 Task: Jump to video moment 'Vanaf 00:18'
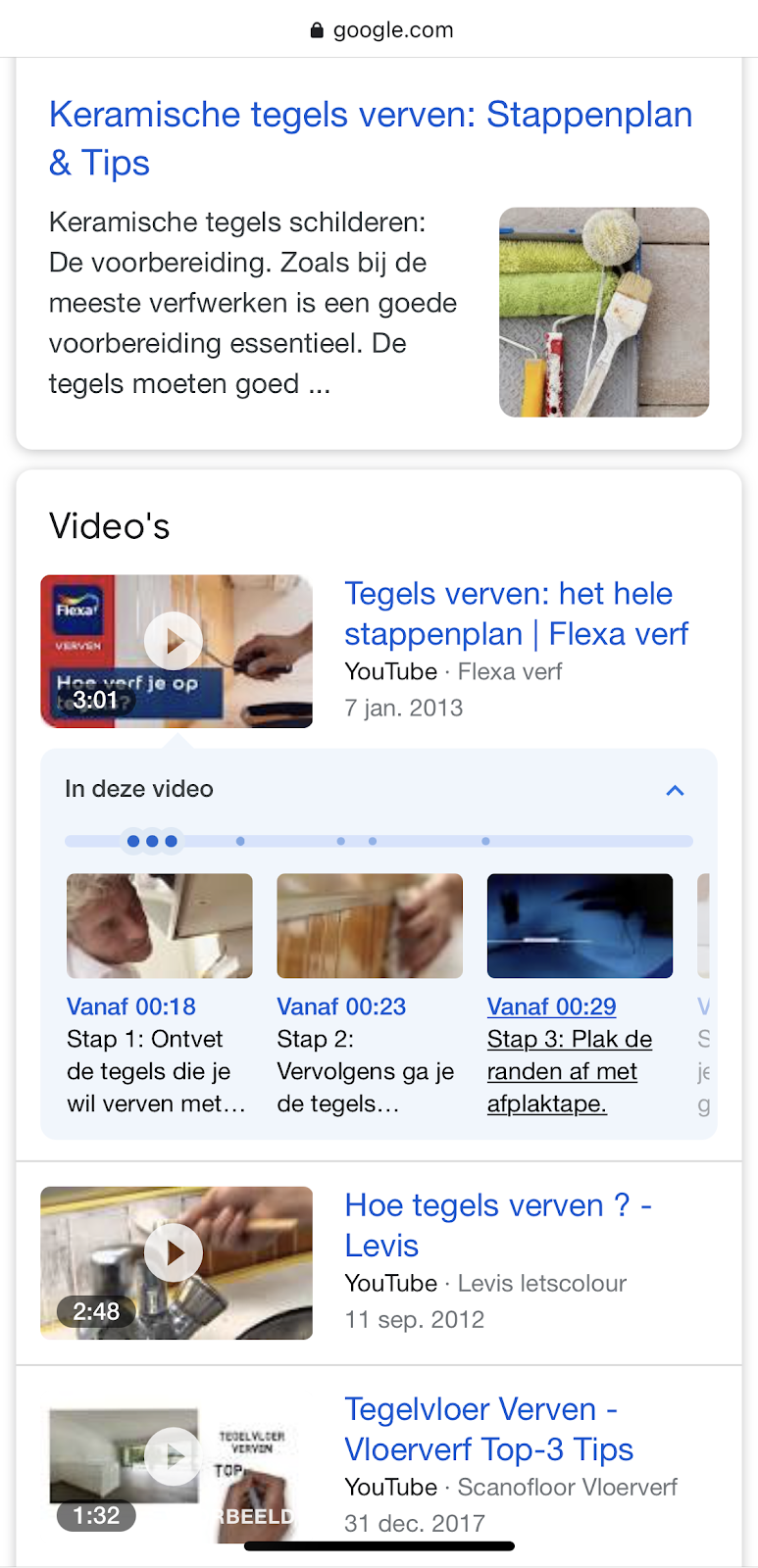(131, 1006)
